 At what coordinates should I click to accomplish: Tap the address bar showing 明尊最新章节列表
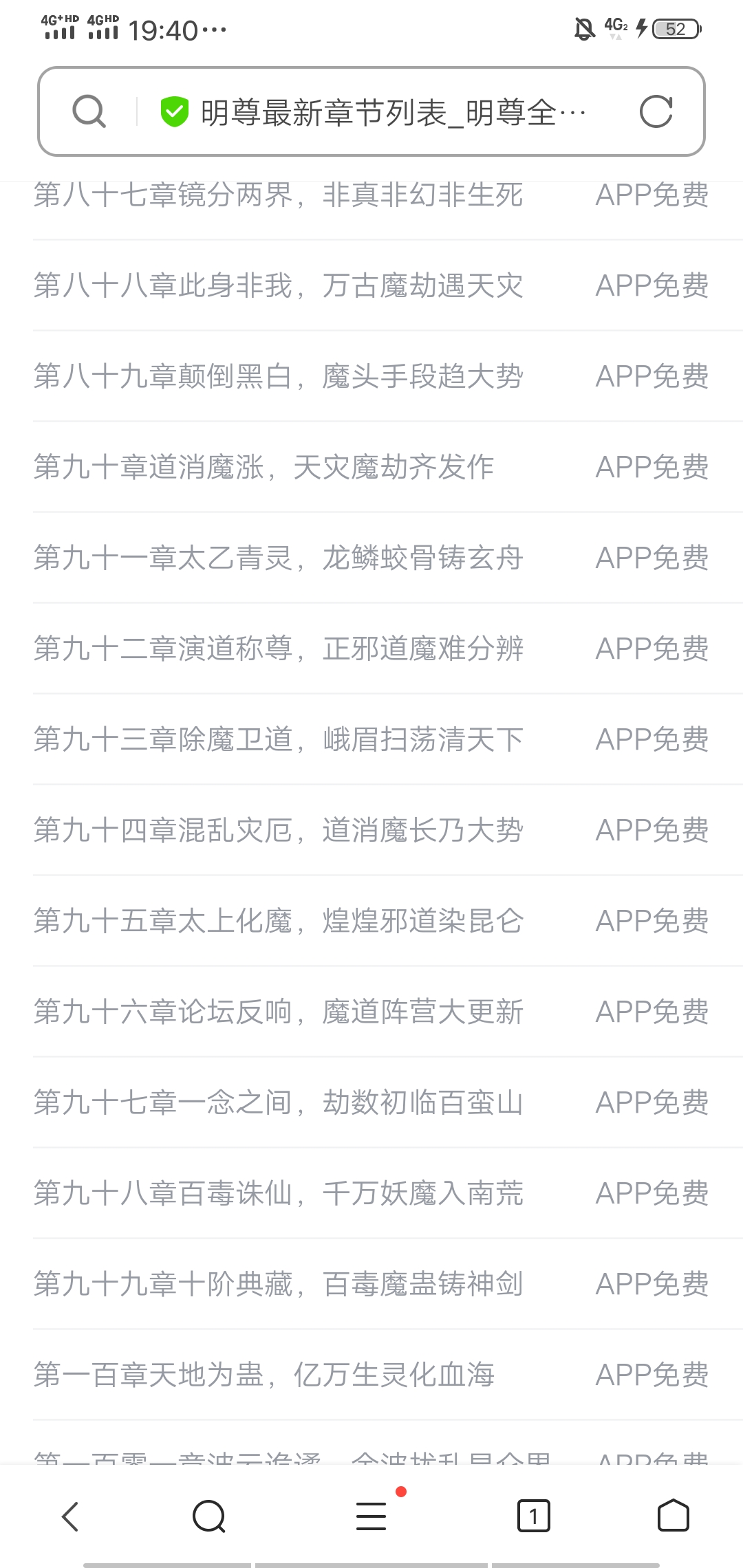tap(392, 112)
